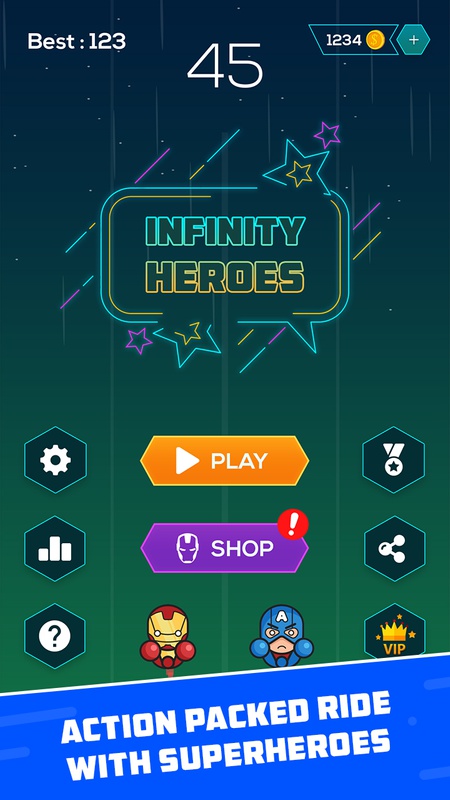Open the VIP crown offer

tap(394, 634)
